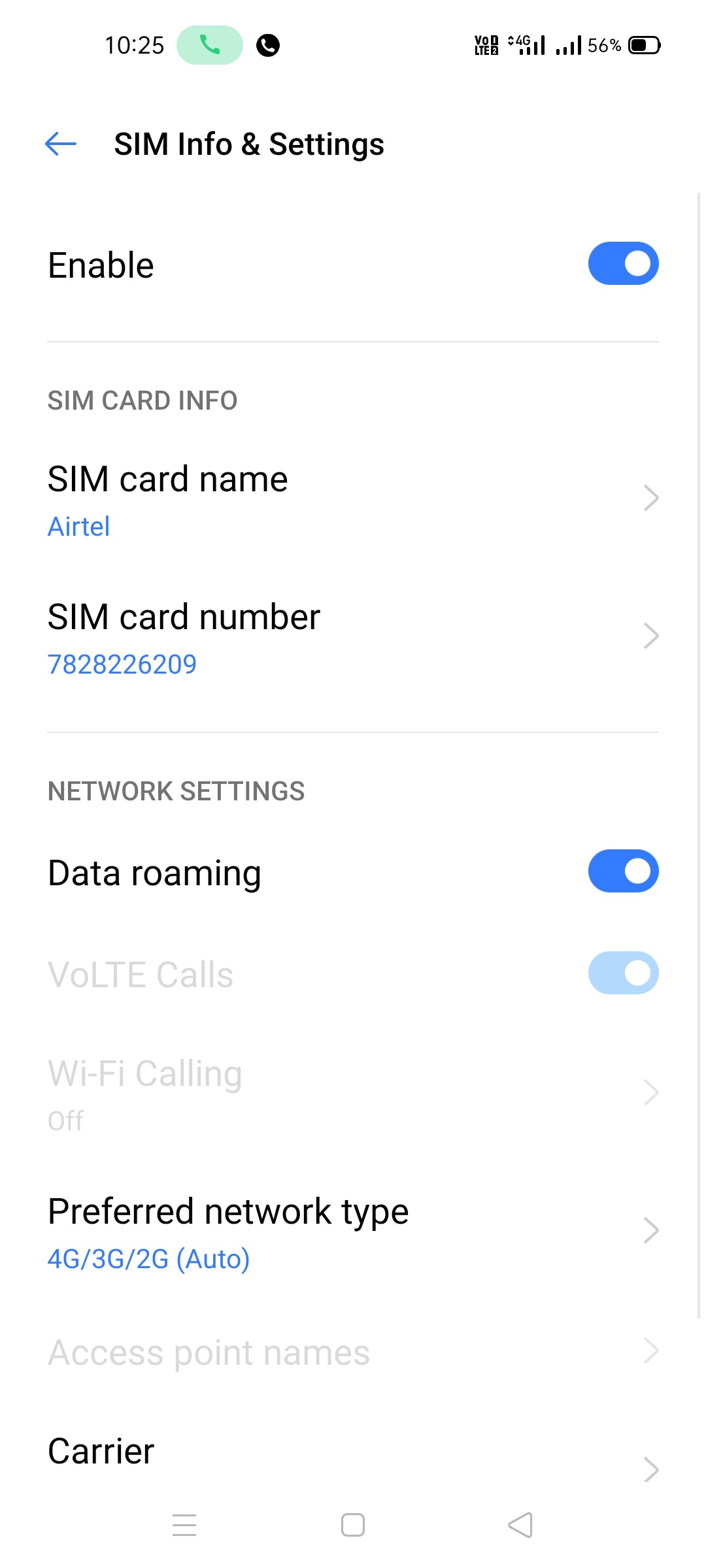This screenshot has width=706, height=1568.
Task: Open Preferred network type options
Action: coord(353,1232)
